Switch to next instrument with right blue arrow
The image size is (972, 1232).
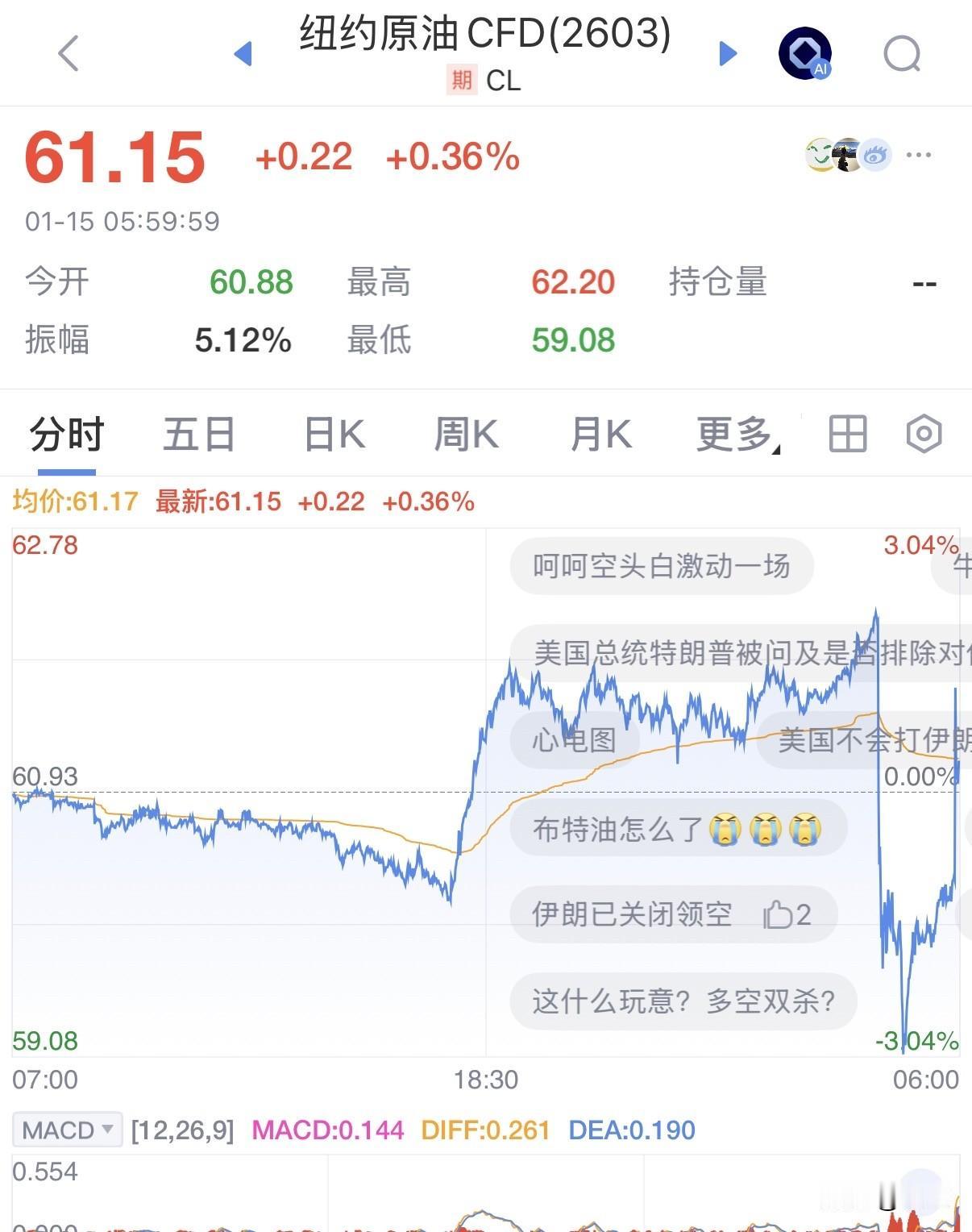coord(728,53)
